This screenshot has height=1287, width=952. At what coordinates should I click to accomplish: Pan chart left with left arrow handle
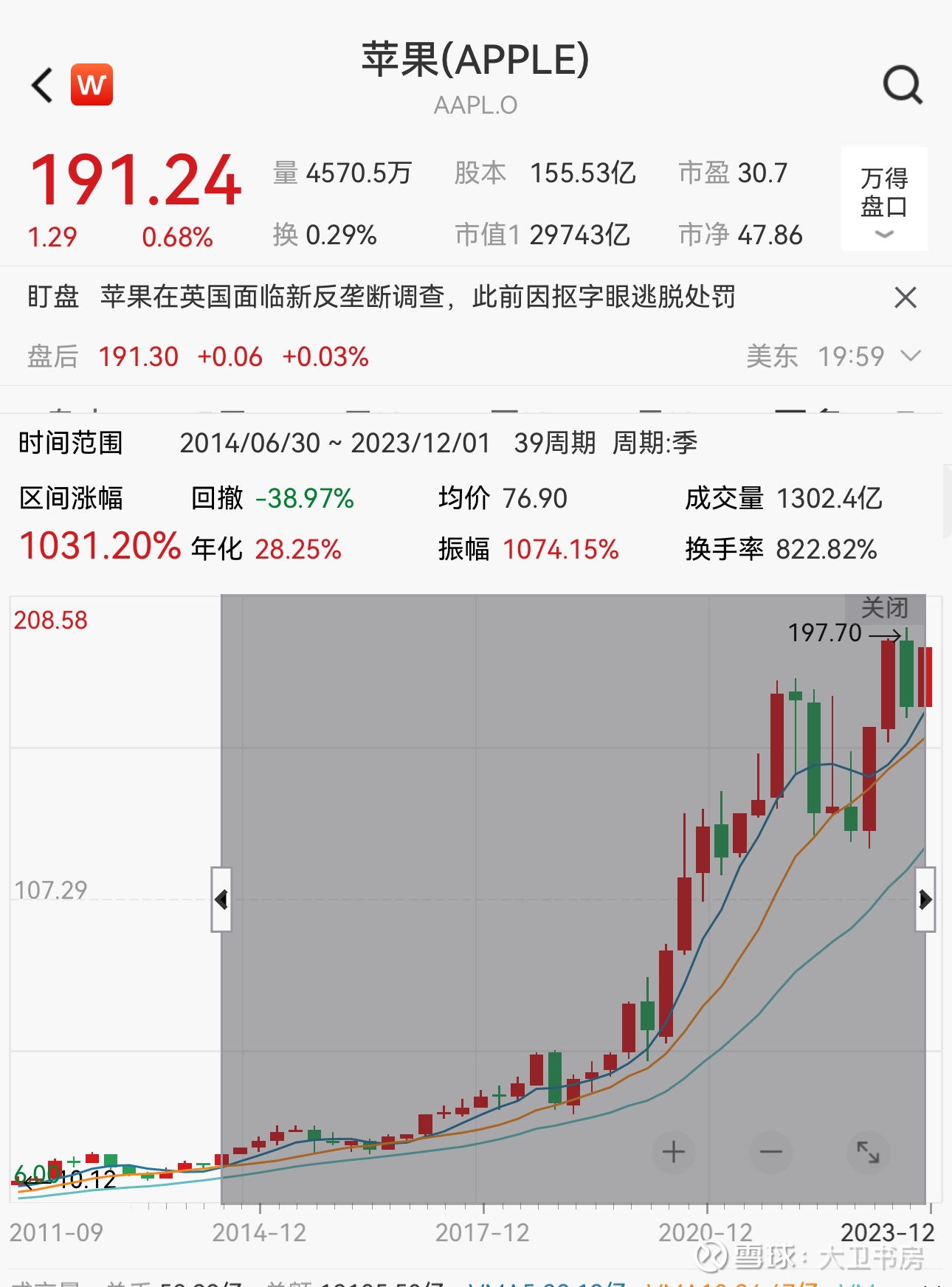click(221, 901)
